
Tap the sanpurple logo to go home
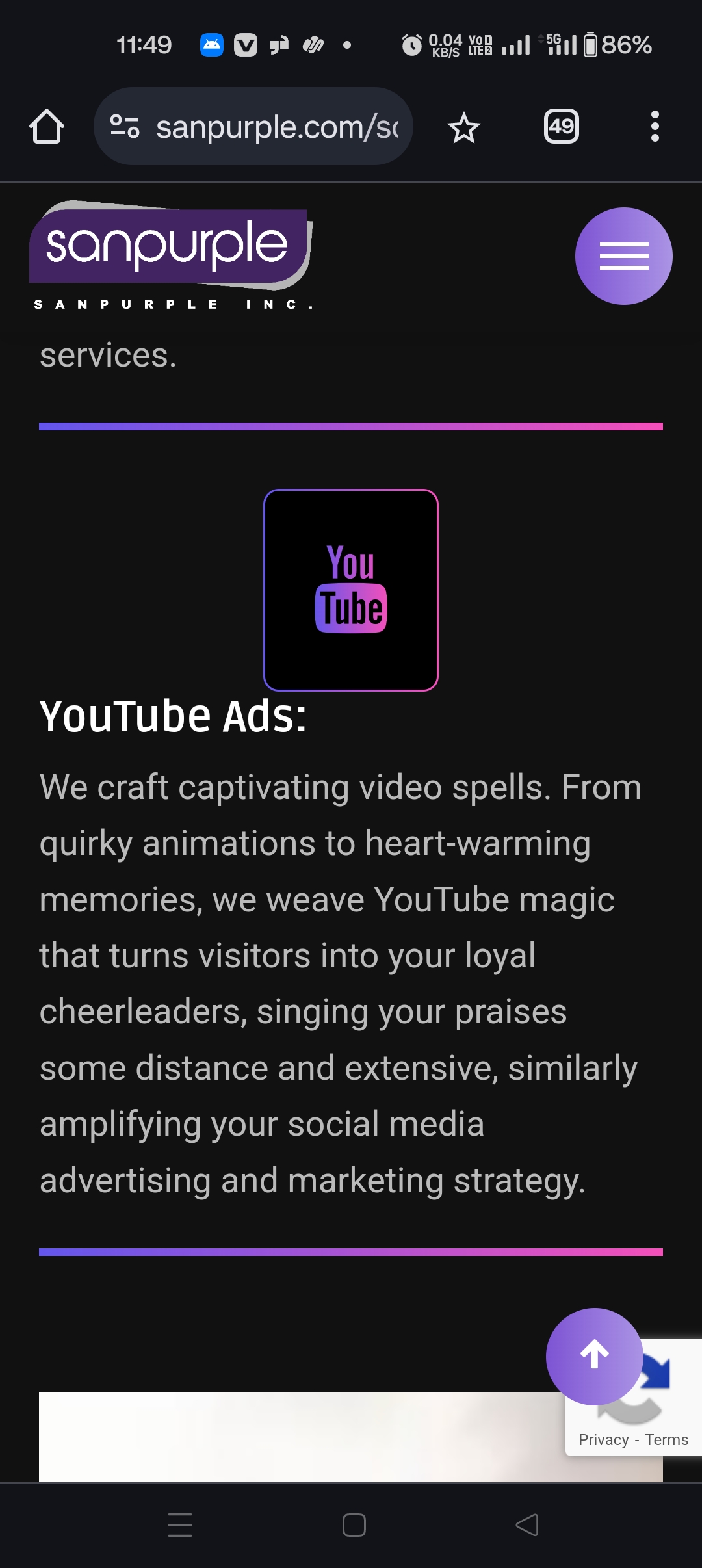[172, 256]
